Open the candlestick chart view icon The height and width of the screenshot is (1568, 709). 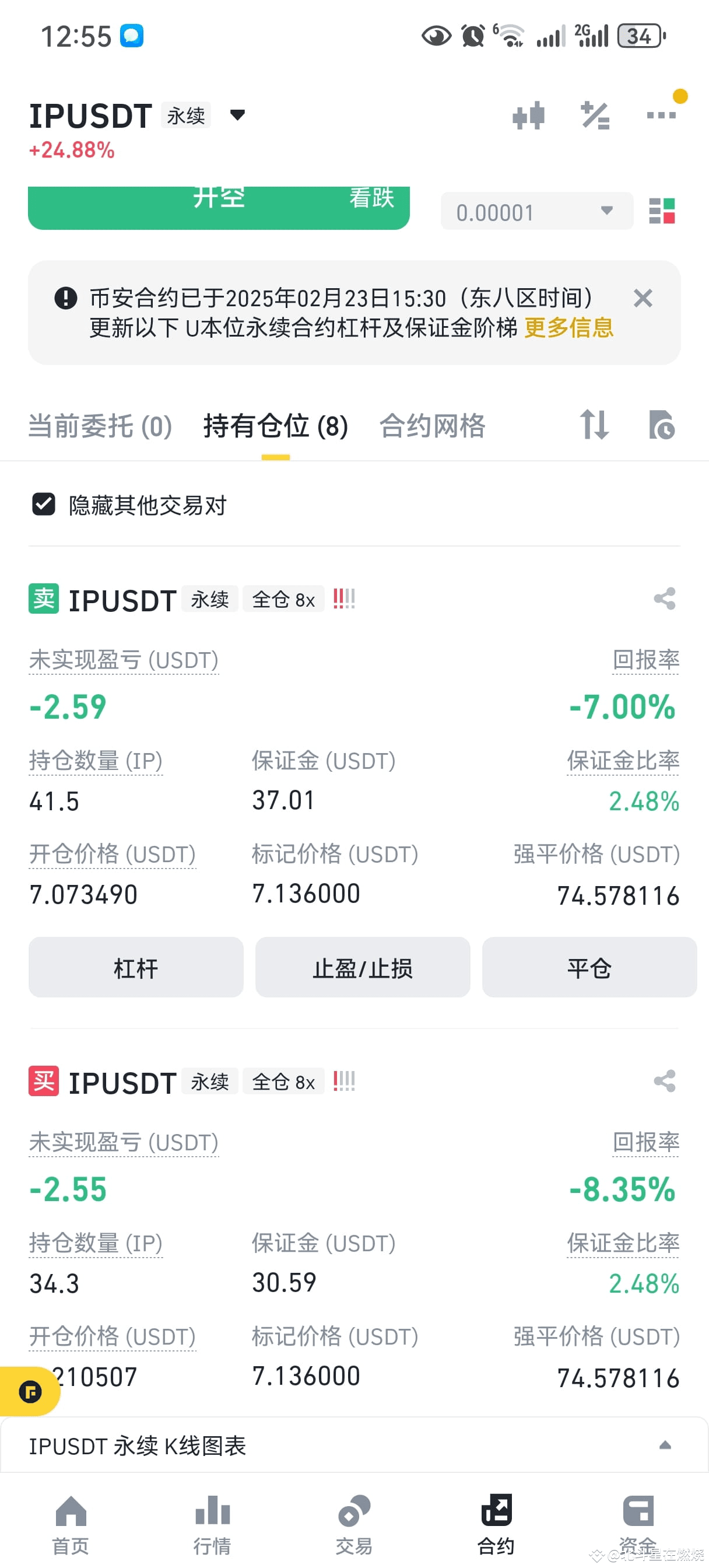(528, 114)
